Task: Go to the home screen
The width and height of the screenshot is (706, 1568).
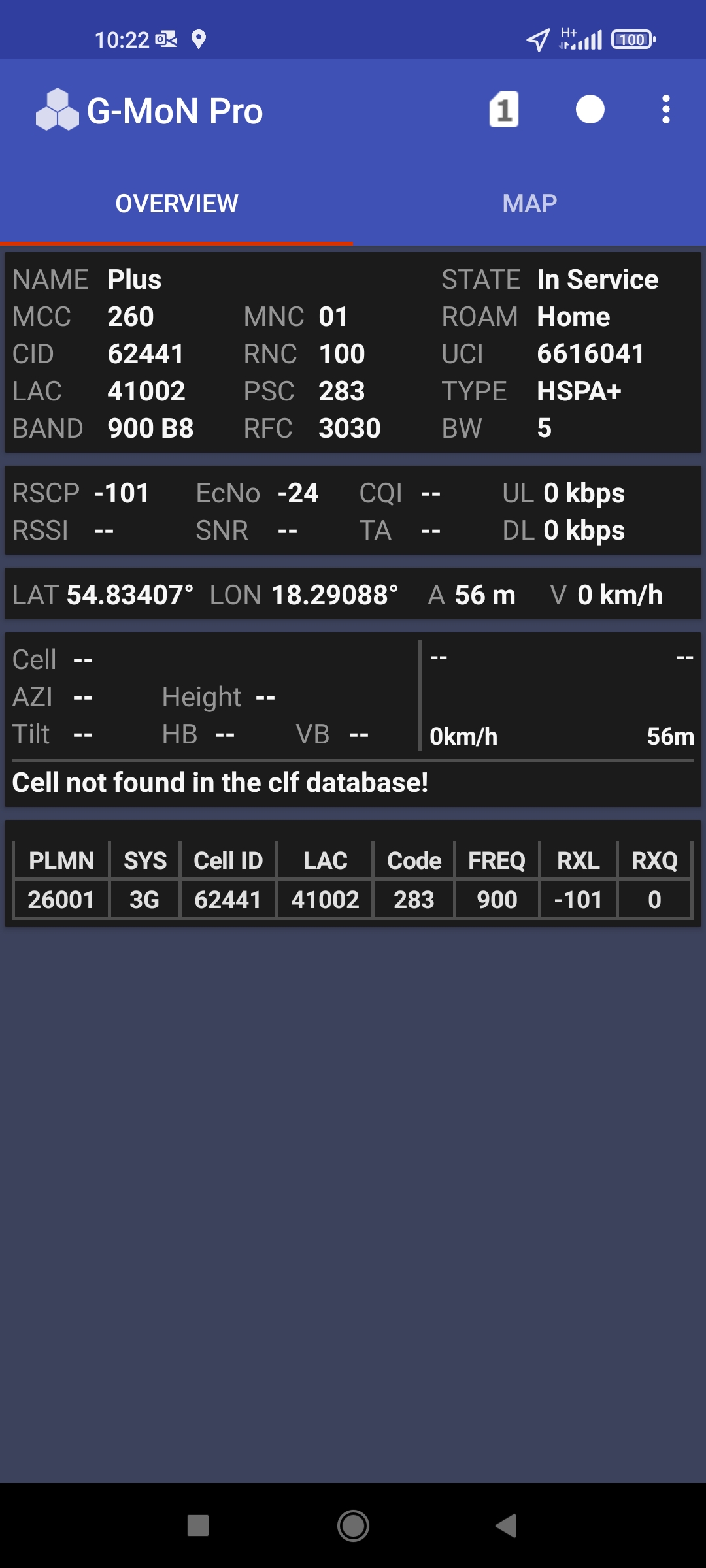Action: [x=353, y=1526]
